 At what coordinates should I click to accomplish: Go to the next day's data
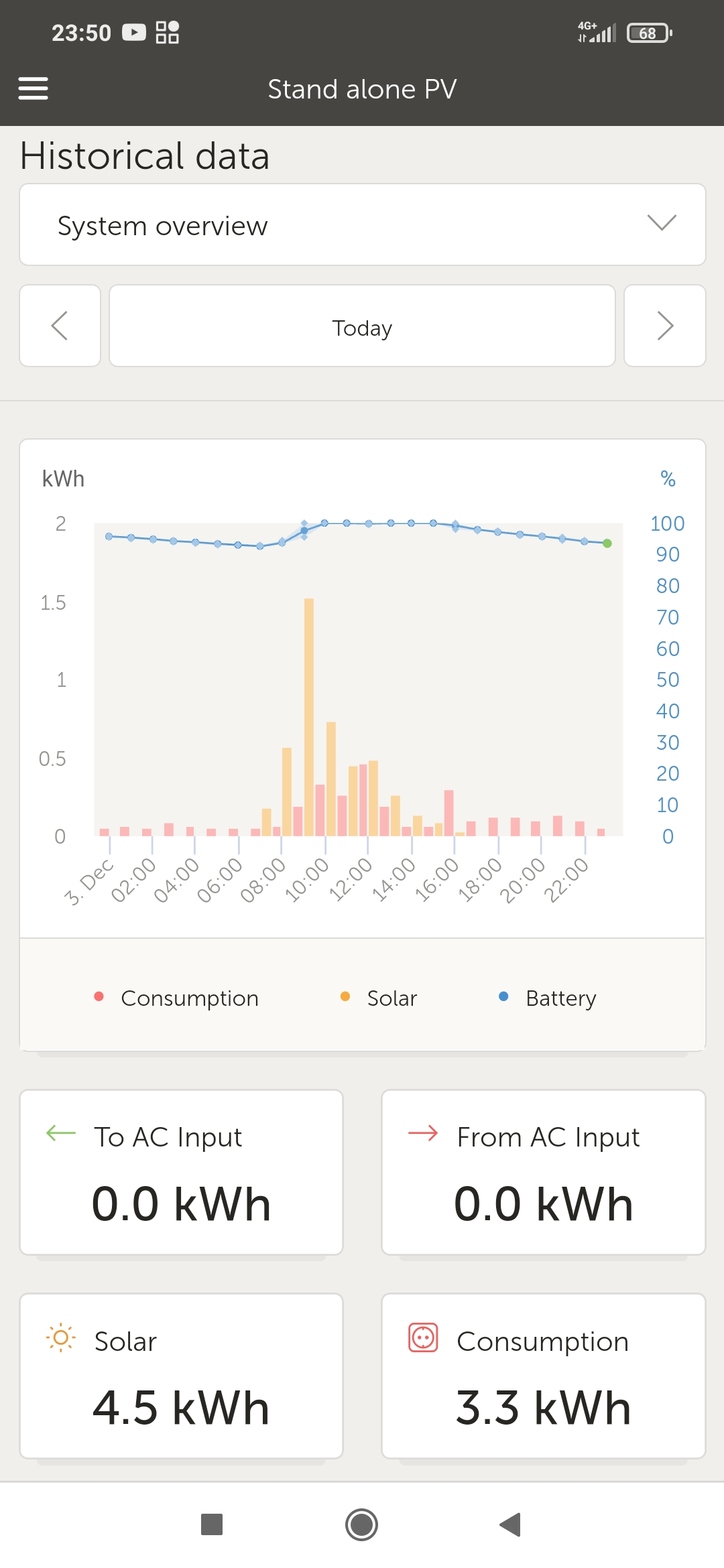click(x=664, y=326)
